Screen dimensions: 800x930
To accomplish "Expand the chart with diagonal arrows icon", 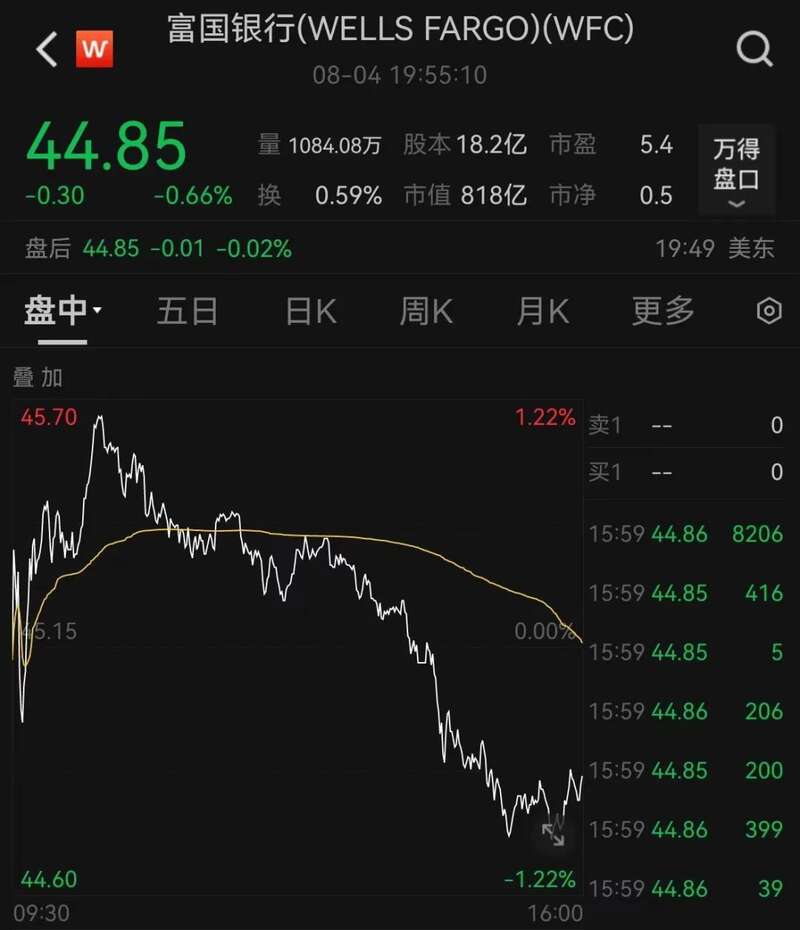I will pos(555,835).
